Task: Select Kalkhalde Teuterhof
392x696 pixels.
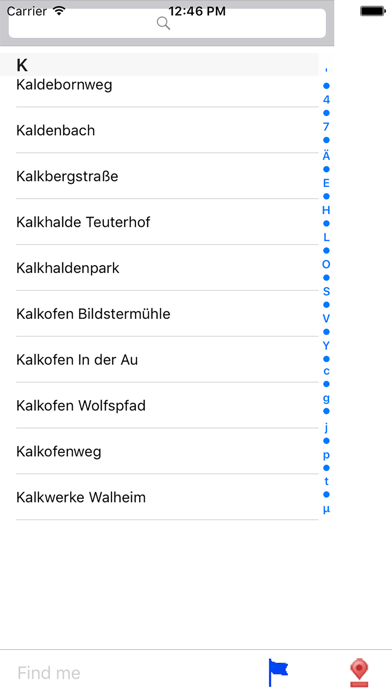Action: coord(159,222)
